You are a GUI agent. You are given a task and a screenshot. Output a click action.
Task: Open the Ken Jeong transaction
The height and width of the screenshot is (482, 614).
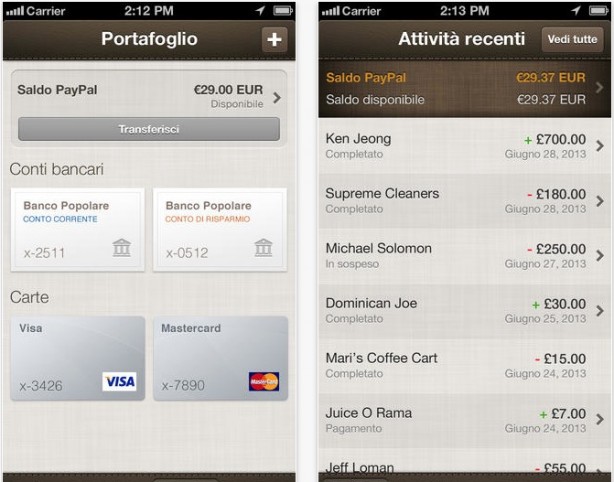(463, 146)
